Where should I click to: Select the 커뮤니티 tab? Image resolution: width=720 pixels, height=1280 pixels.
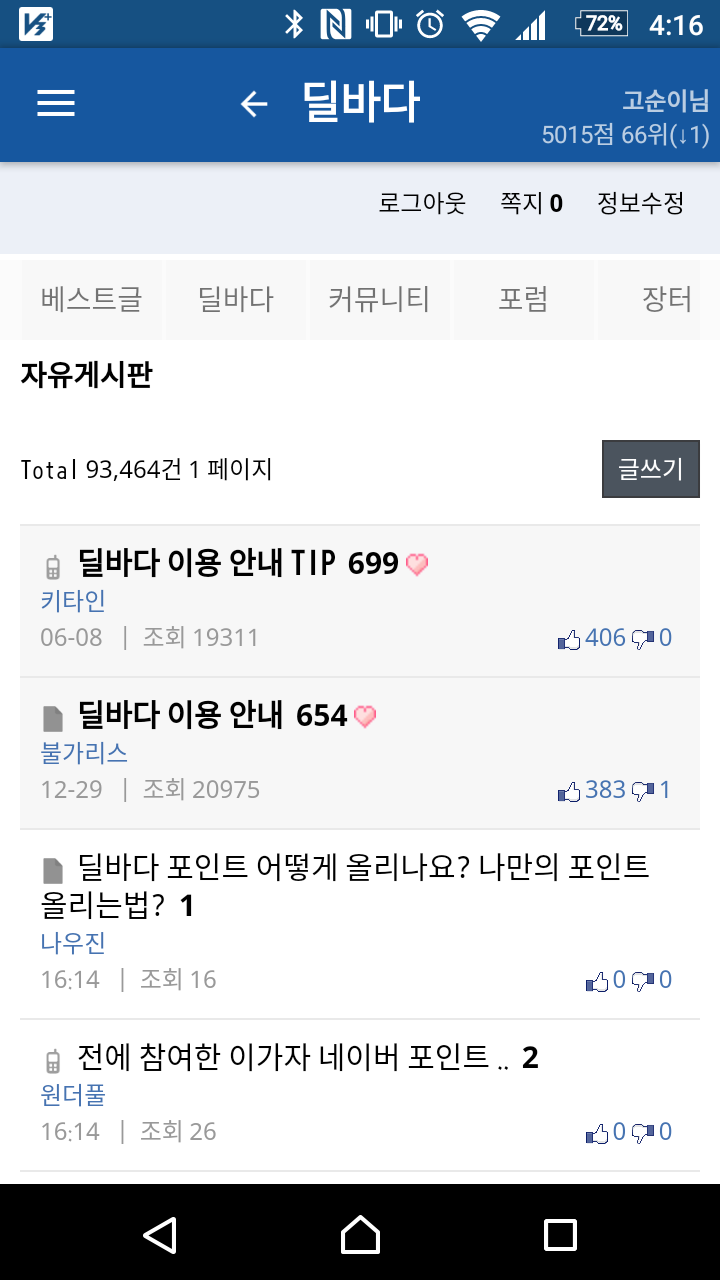click(x=379, y=299)
